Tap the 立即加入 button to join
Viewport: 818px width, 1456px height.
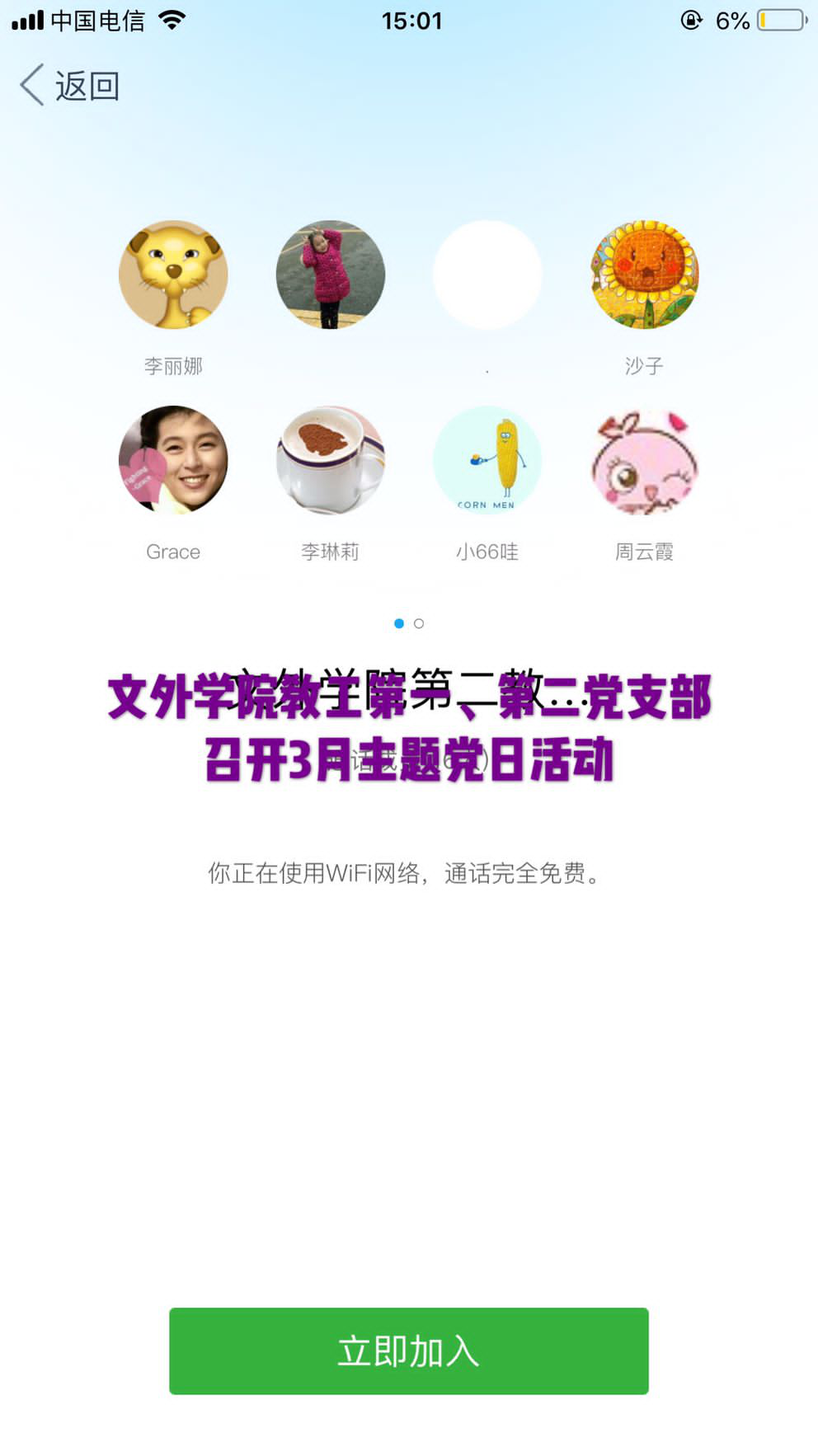[x=409, y=1350]
